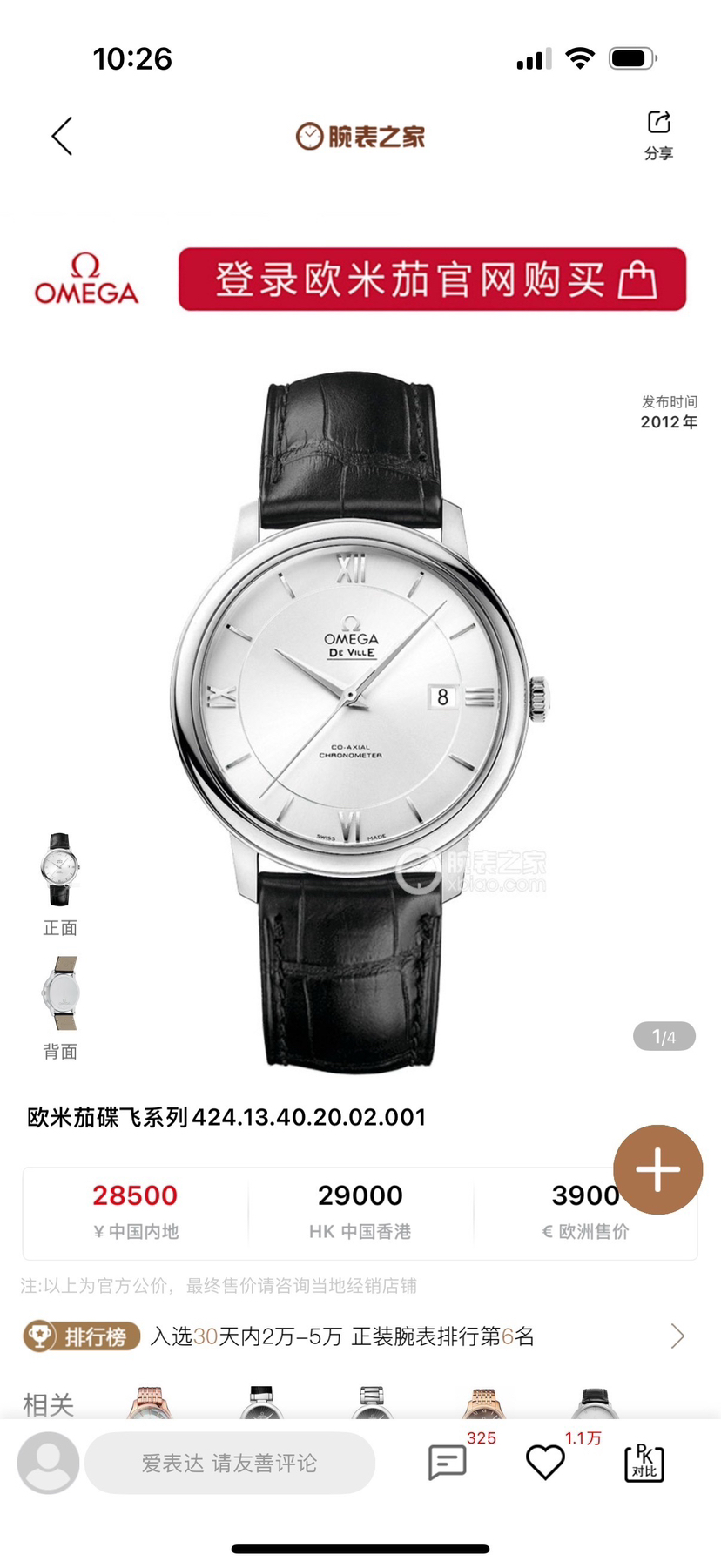Tap the brown plus floating button
This screenshot has height=1568, width=721.
coord(657,1169)
